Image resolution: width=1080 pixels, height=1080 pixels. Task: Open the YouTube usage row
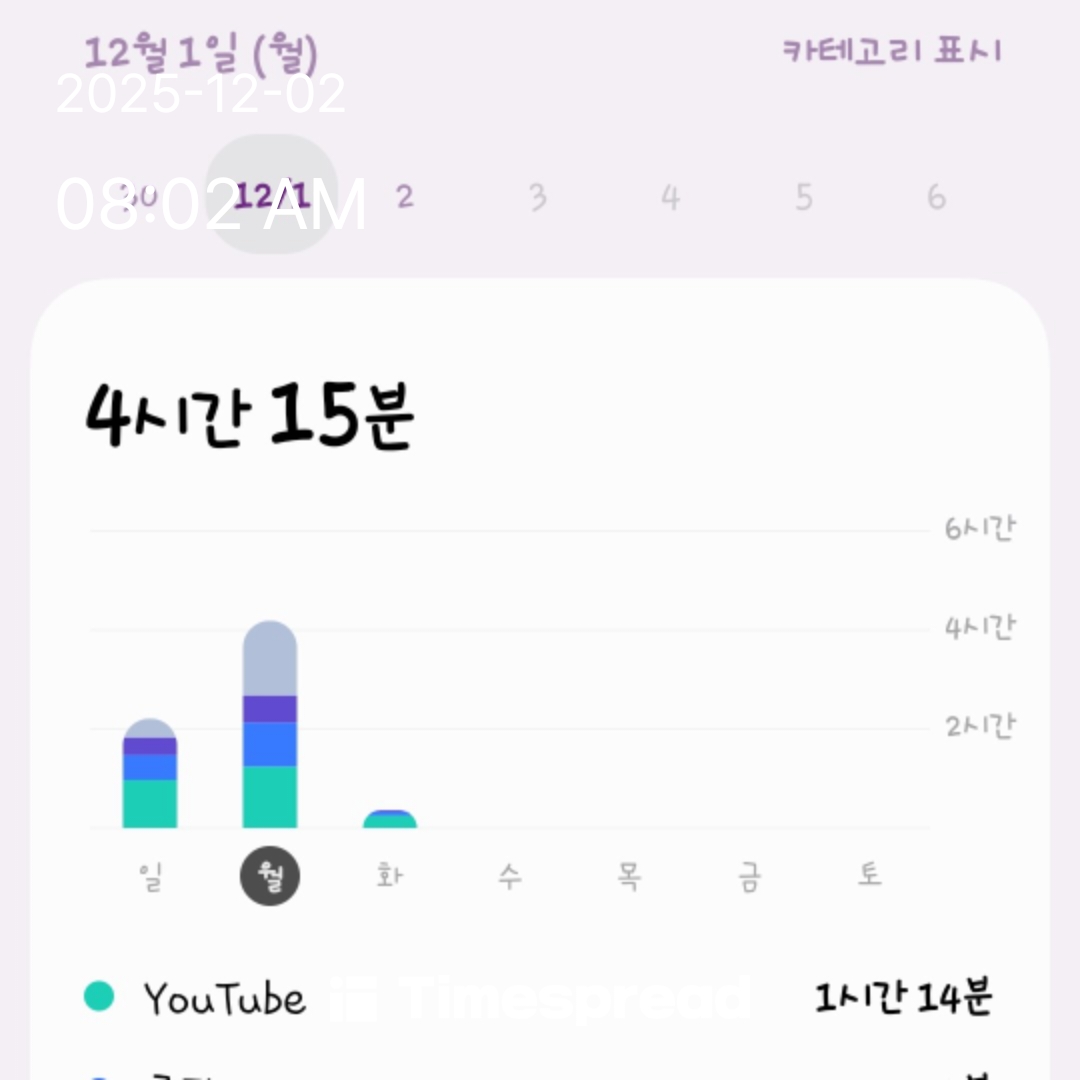pos(540,998)
